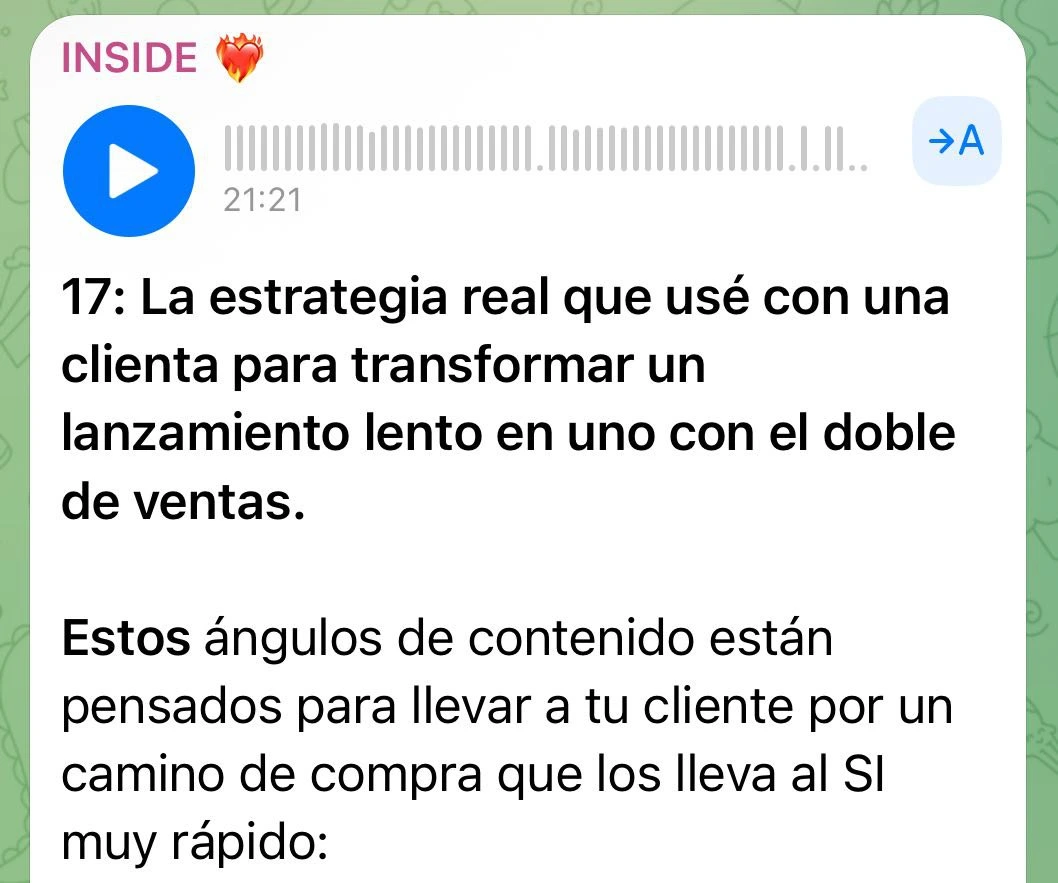This screenshot has height=883, width=1058.
Task: Open the INSIDE sender profile
Action: point(130,58)
